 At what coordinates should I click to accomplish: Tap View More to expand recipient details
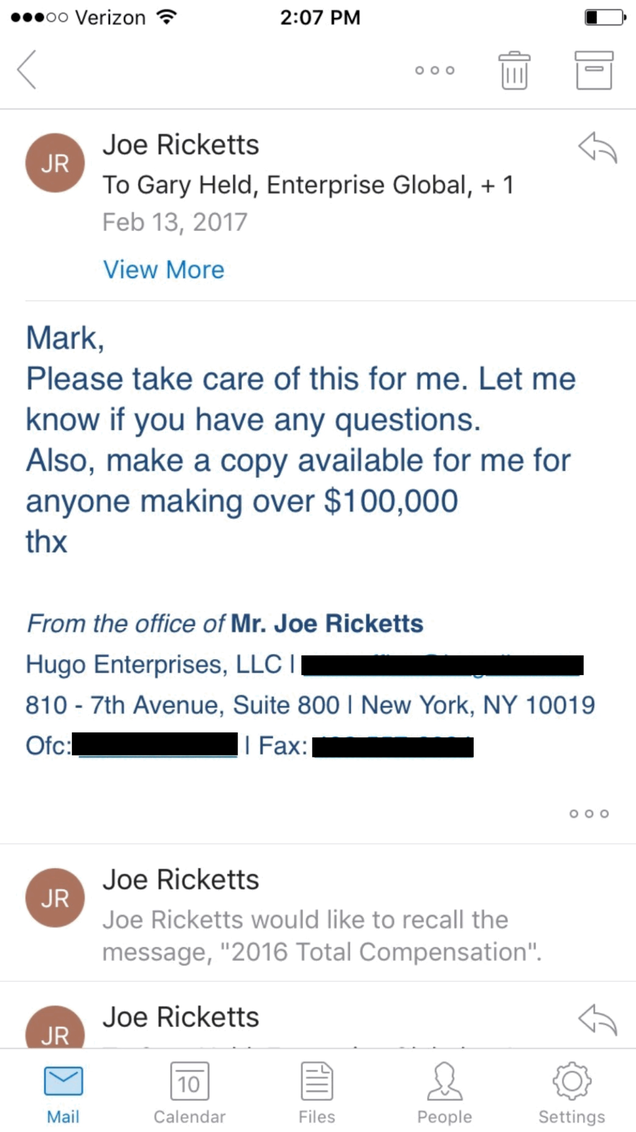163,269
